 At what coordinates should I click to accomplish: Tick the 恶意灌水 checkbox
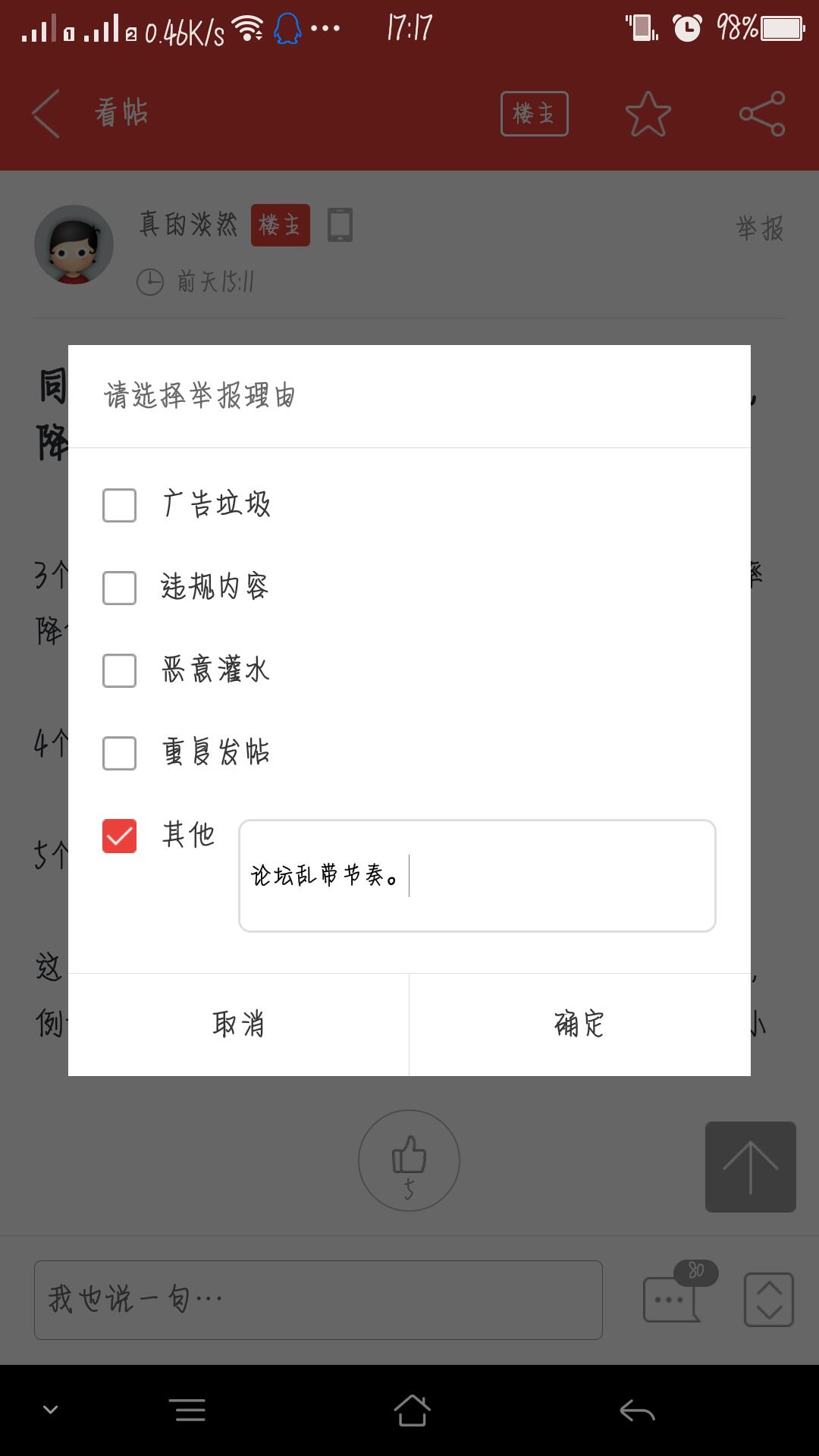click(x=119, y=671)
